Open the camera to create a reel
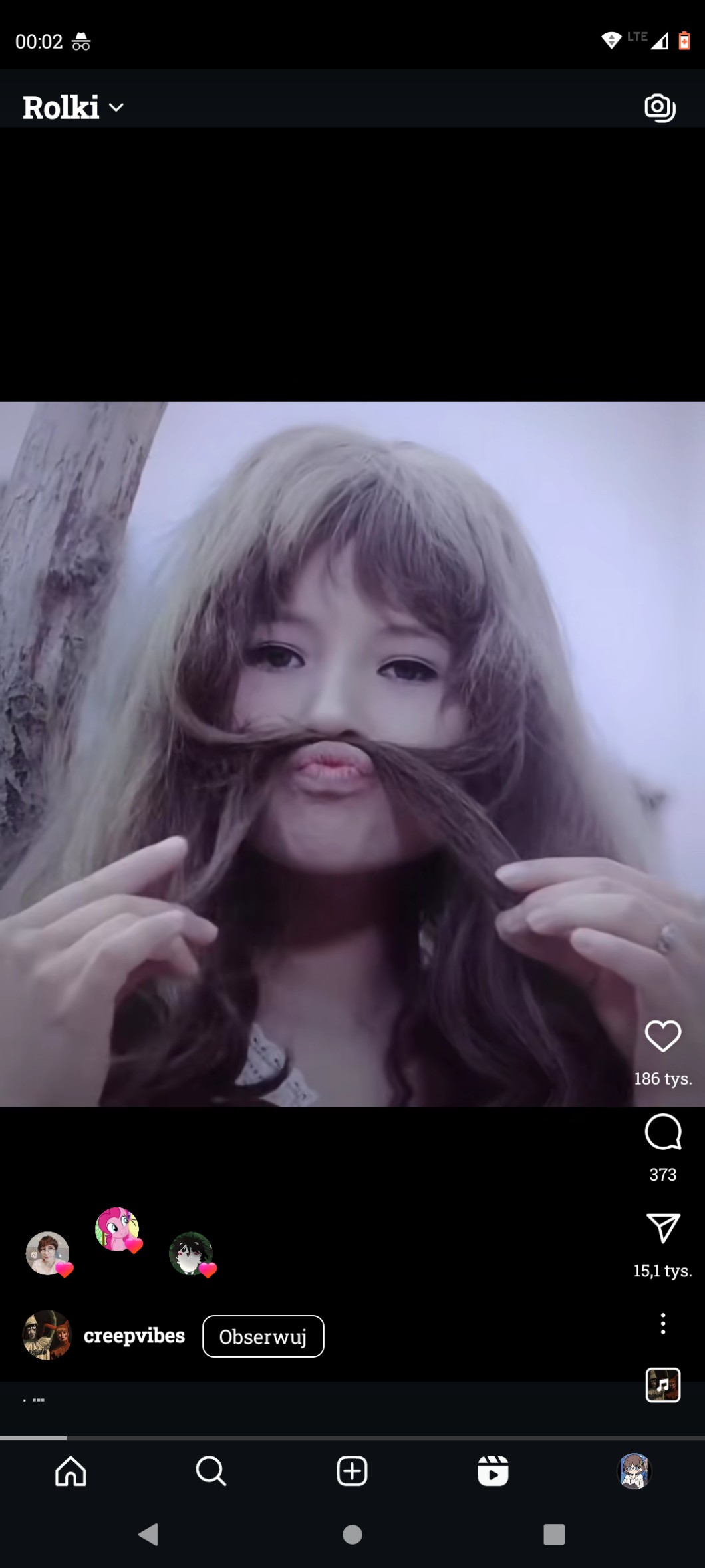This screenshot has width=705, height=1568. pyautogui.click(x=660, y=108)
